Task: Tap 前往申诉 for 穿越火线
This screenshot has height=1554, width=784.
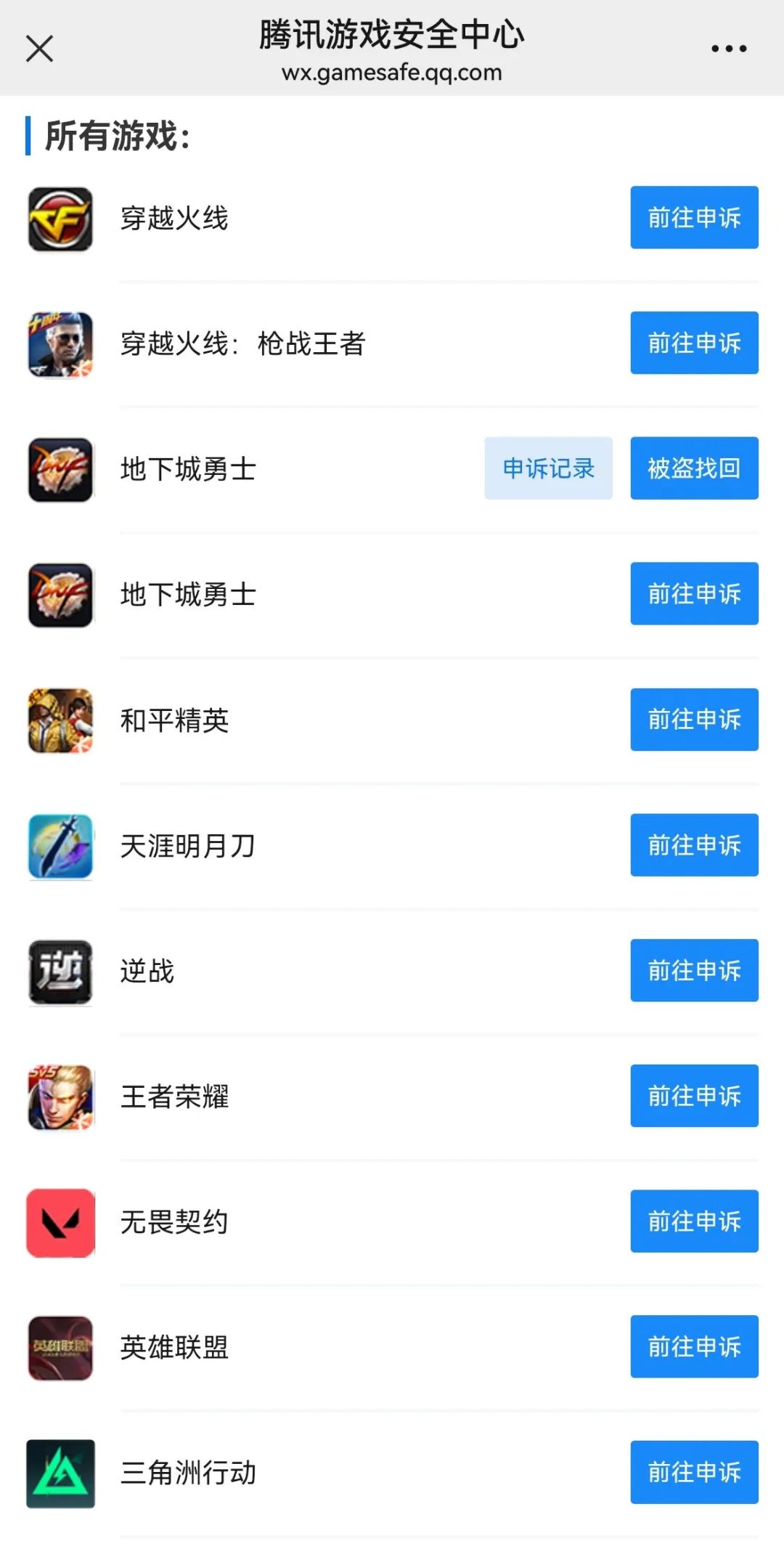Action: 694,217
